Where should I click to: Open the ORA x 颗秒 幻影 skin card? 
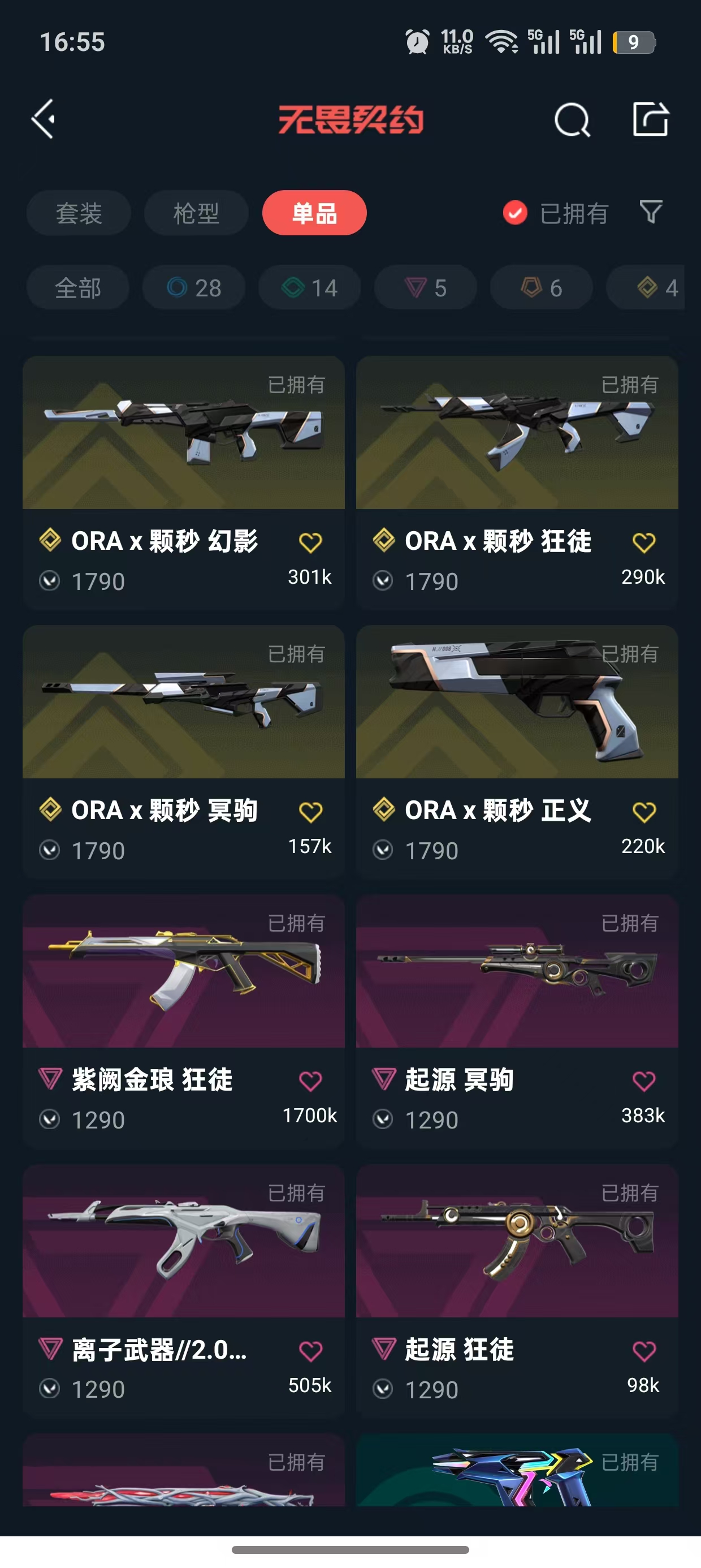[x=183, y=433]
